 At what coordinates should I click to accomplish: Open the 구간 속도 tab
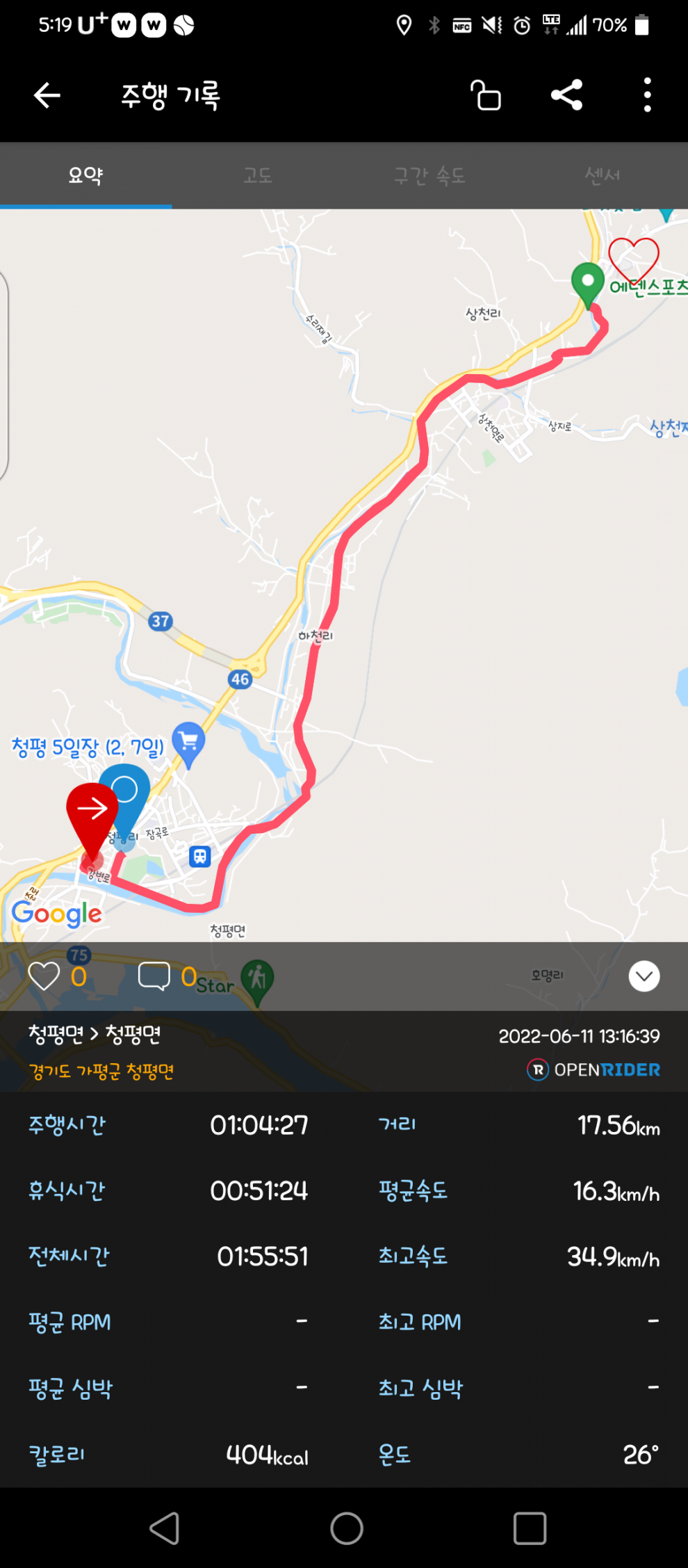click(x=429, y=175)
